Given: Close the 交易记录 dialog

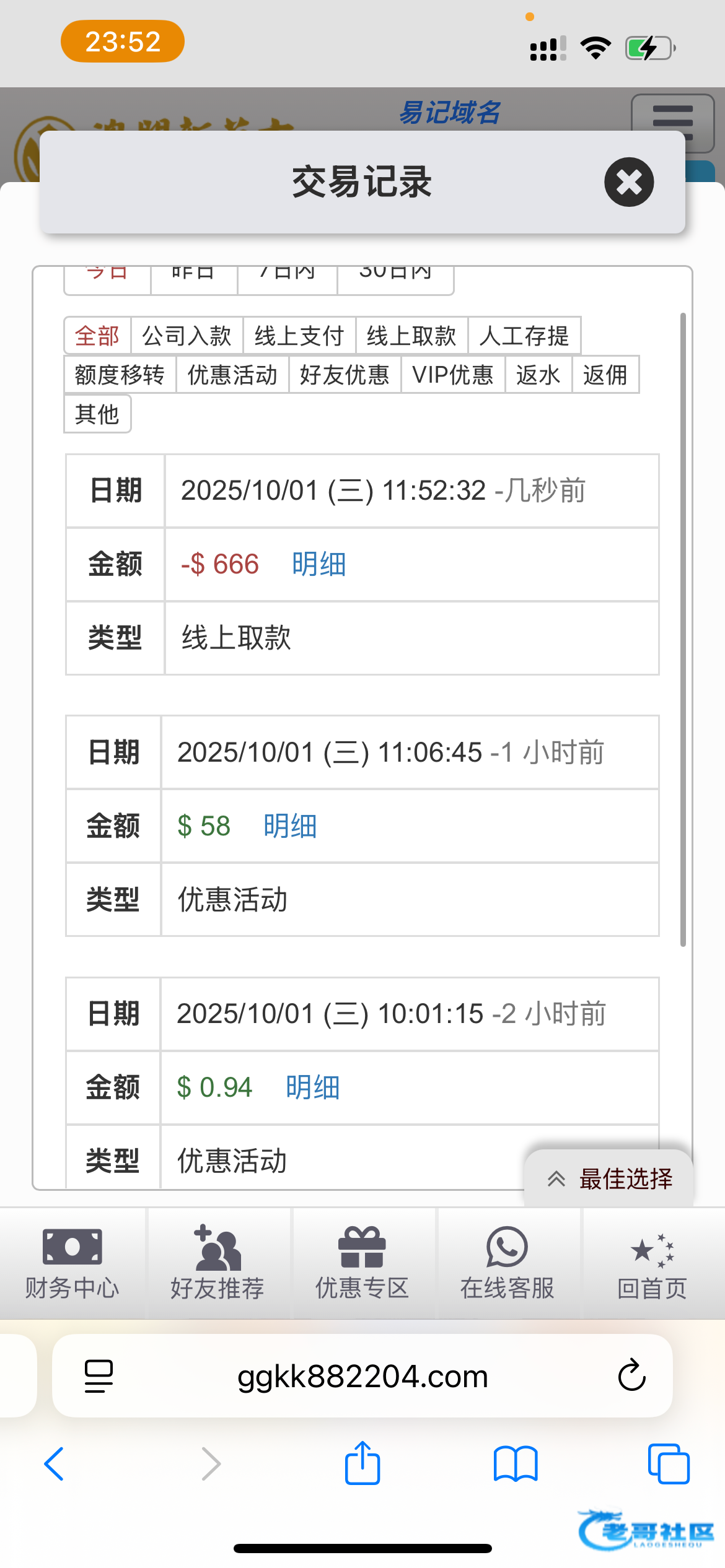Looking at the screenshot, I should pos(629,182).
